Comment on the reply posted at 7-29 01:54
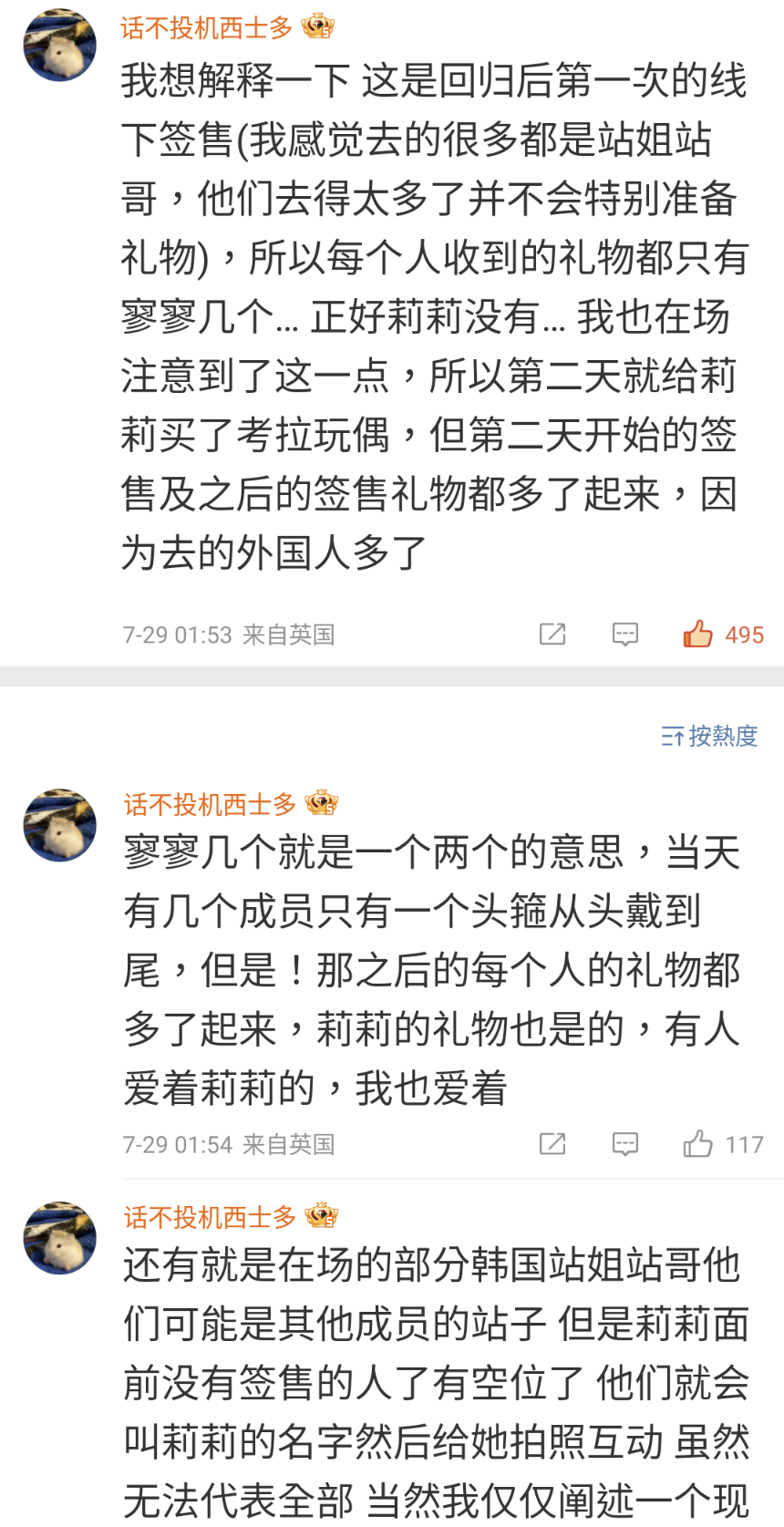 coord(624,1143)
